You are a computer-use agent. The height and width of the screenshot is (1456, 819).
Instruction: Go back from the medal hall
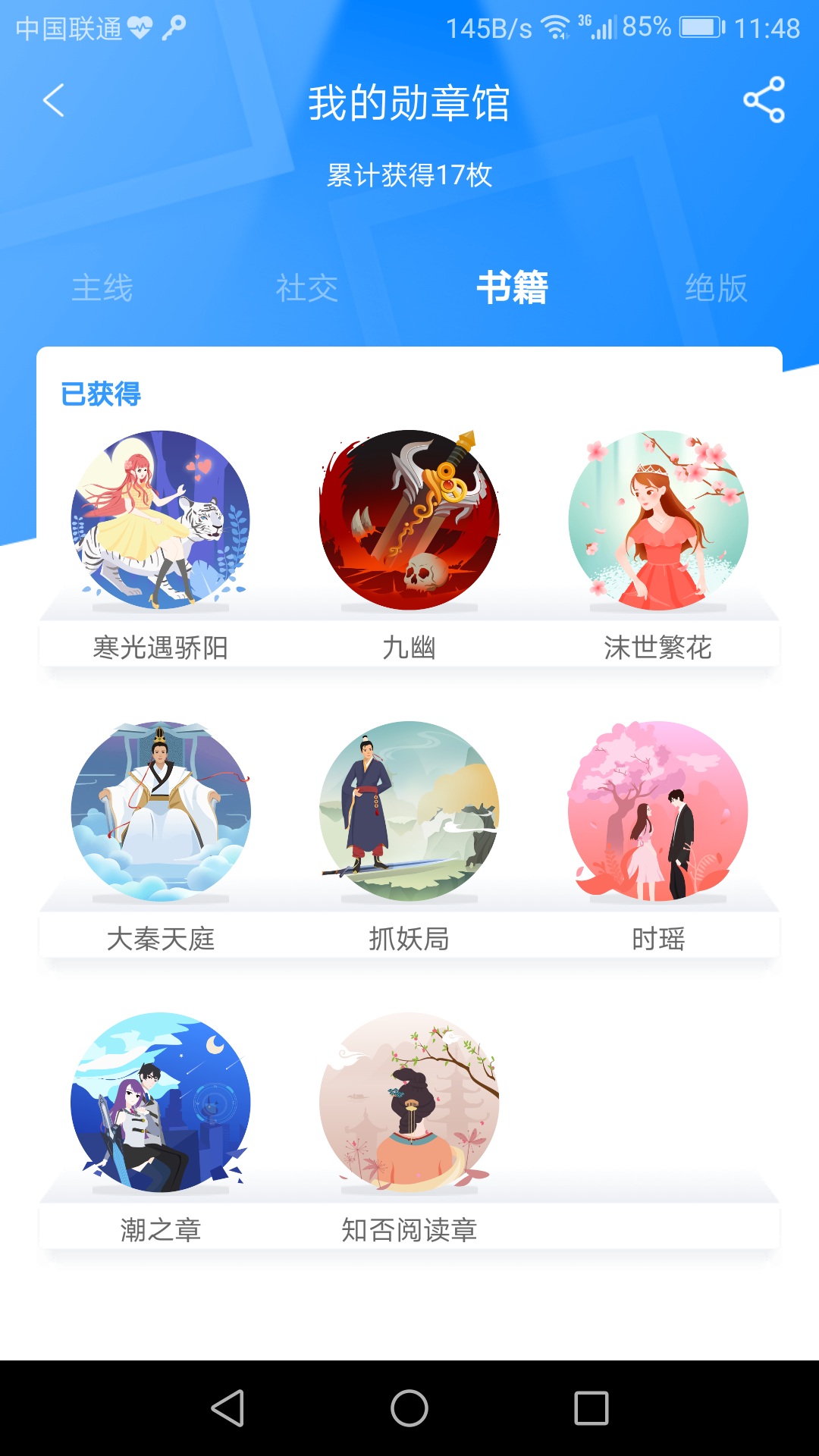(x=53, y=101)
